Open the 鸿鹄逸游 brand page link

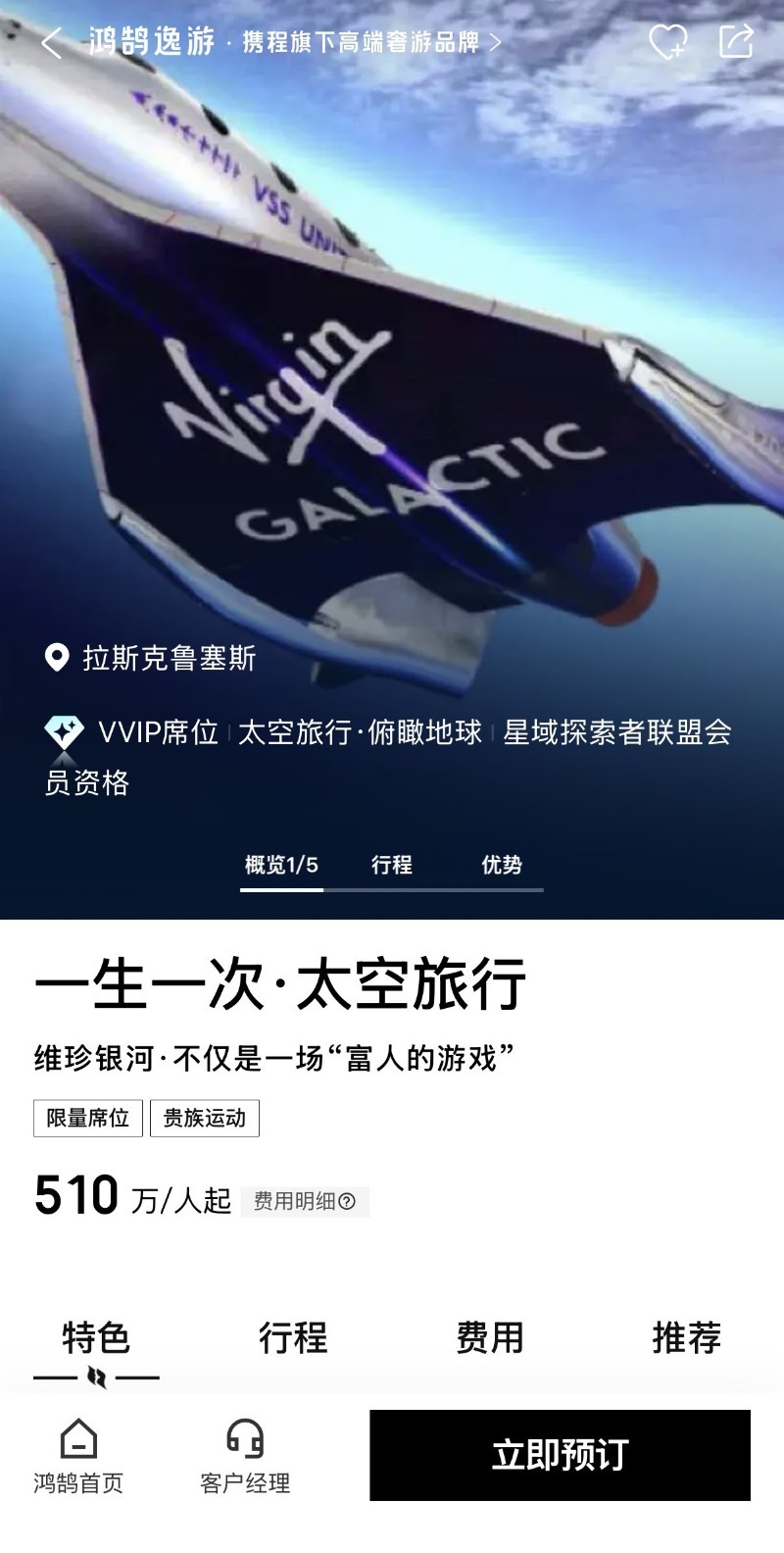click(x=295, y=42)
